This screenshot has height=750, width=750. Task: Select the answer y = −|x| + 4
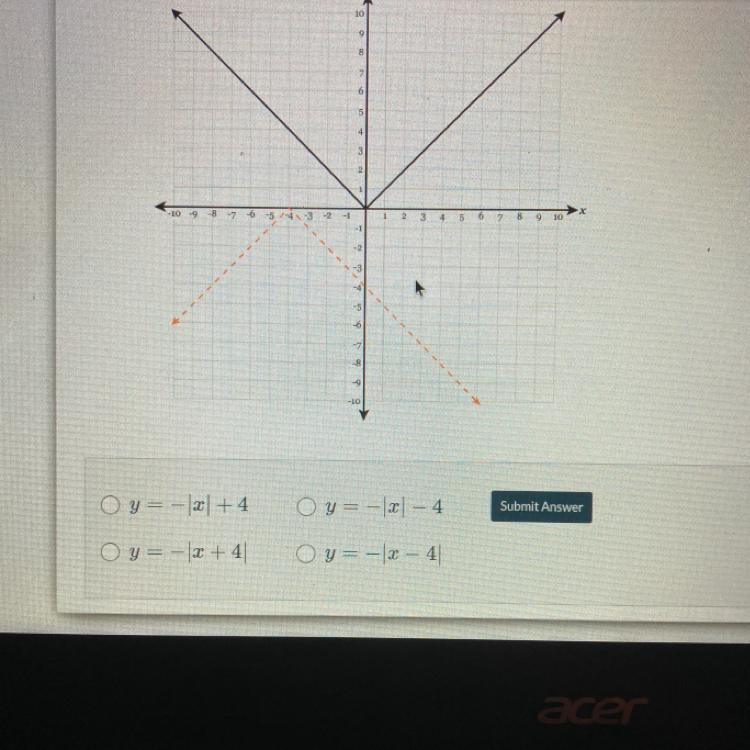[110, 505]
